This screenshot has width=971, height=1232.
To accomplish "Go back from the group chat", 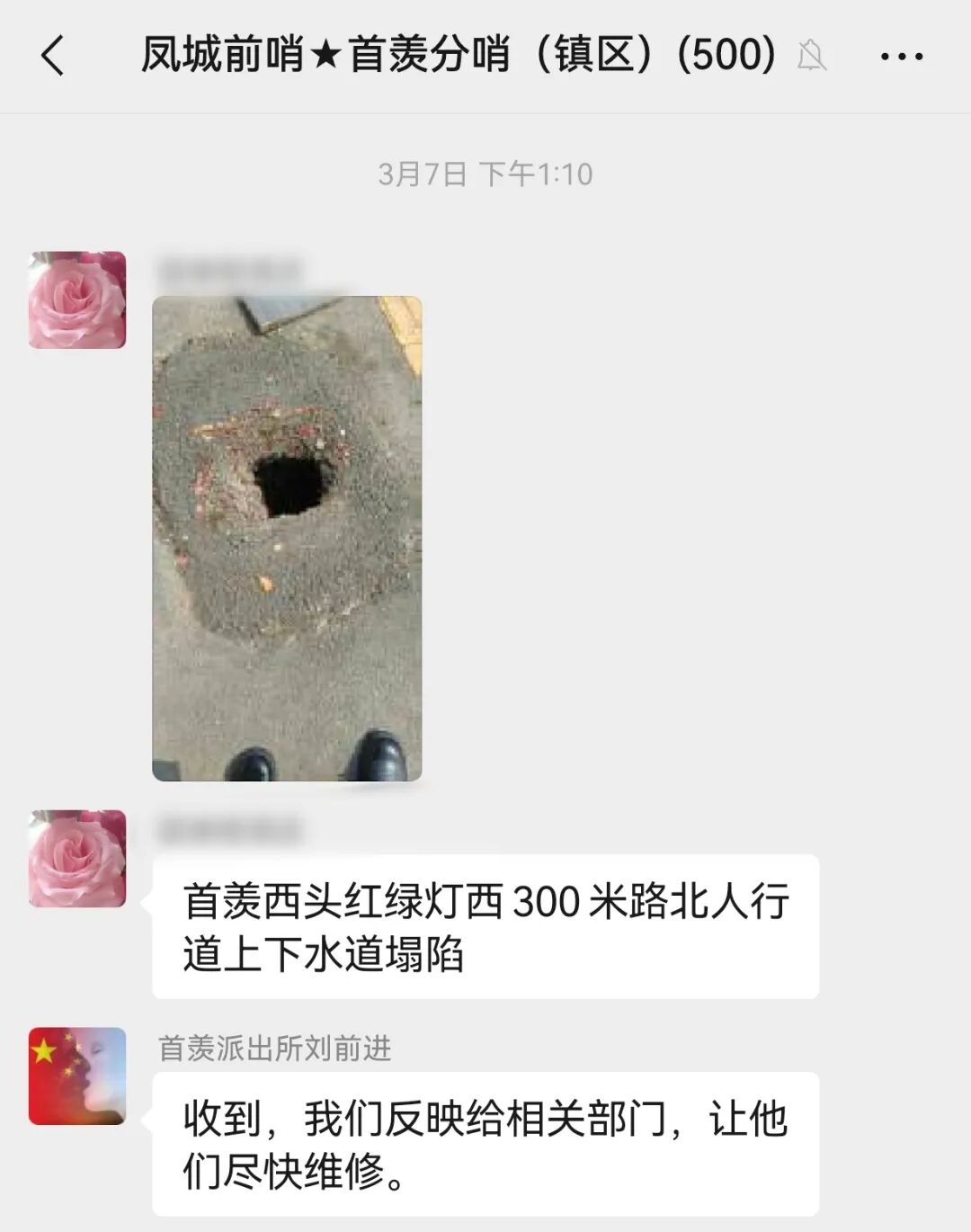I will click(x=53, y=56).
